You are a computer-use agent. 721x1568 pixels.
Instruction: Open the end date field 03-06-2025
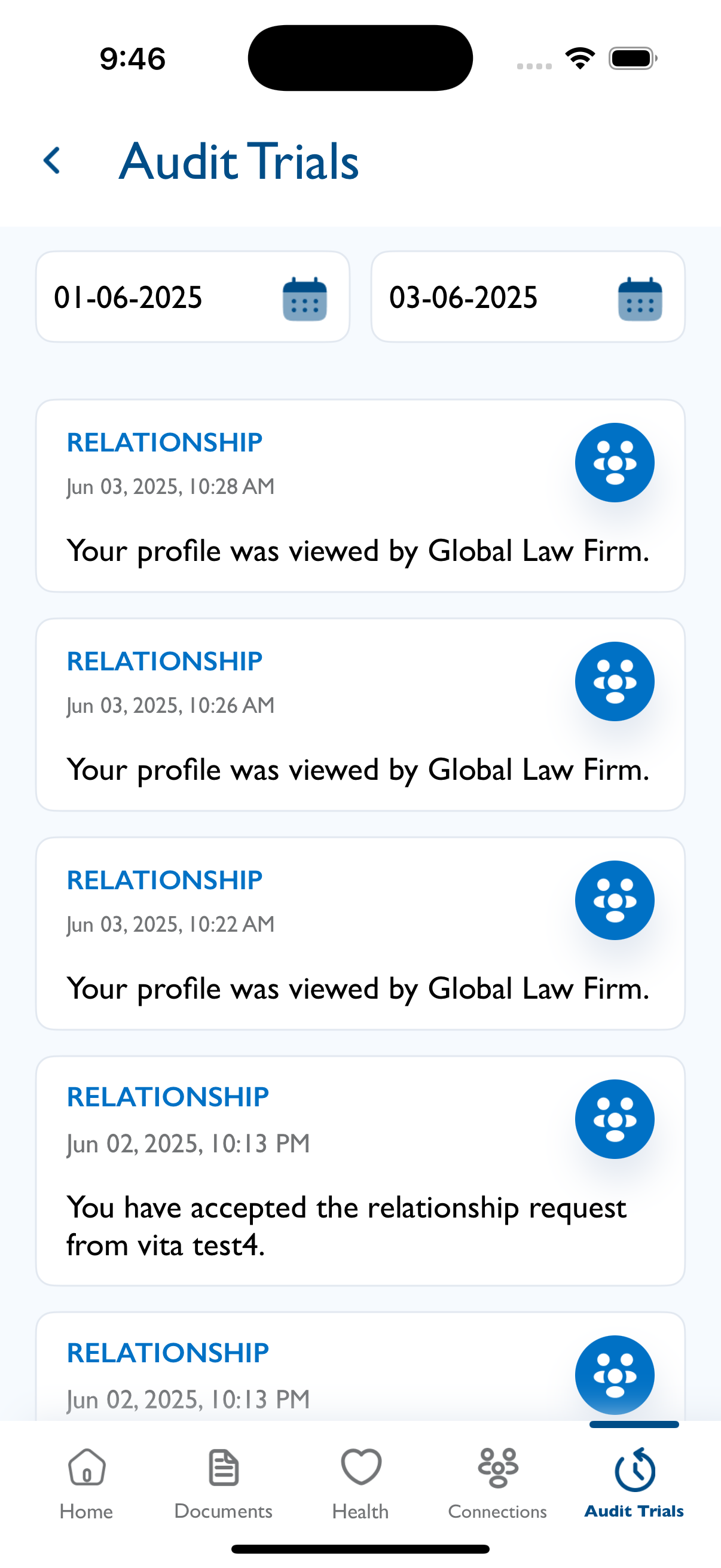[527, 297]
